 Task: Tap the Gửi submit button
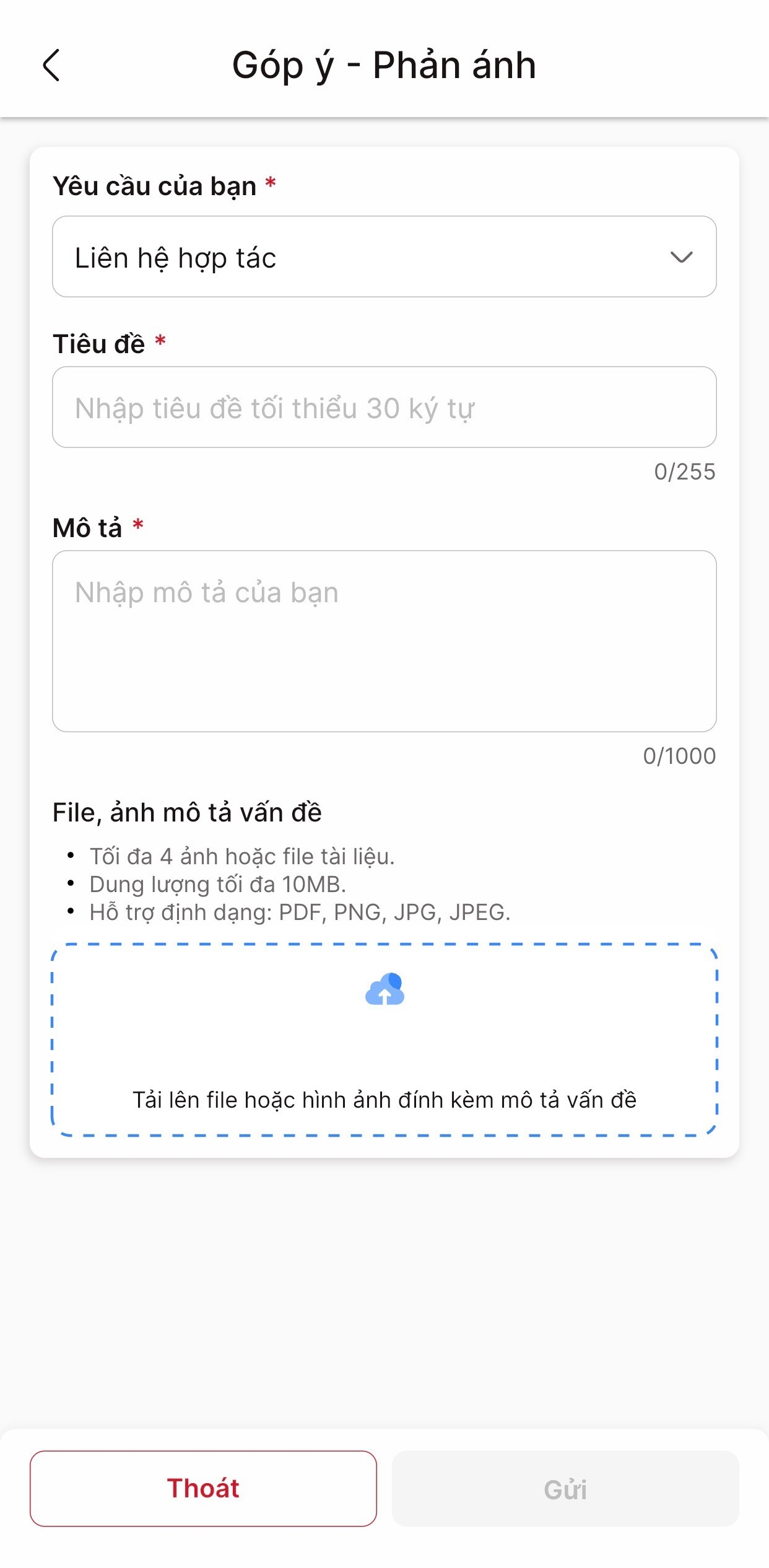(565, 1488)
